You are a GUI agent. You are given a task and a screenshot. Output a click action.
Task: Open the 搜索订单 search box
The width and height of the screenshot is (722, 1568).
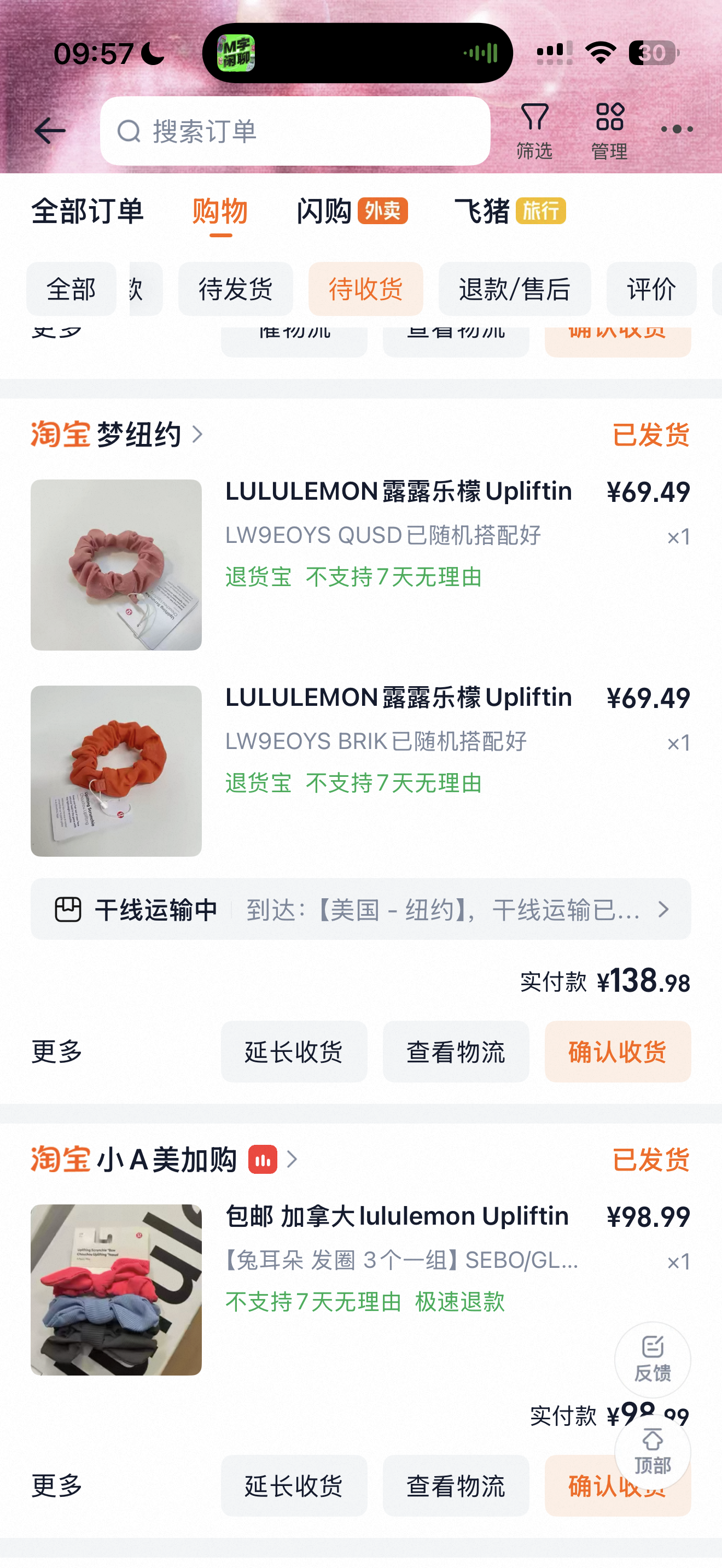[295, 131]
